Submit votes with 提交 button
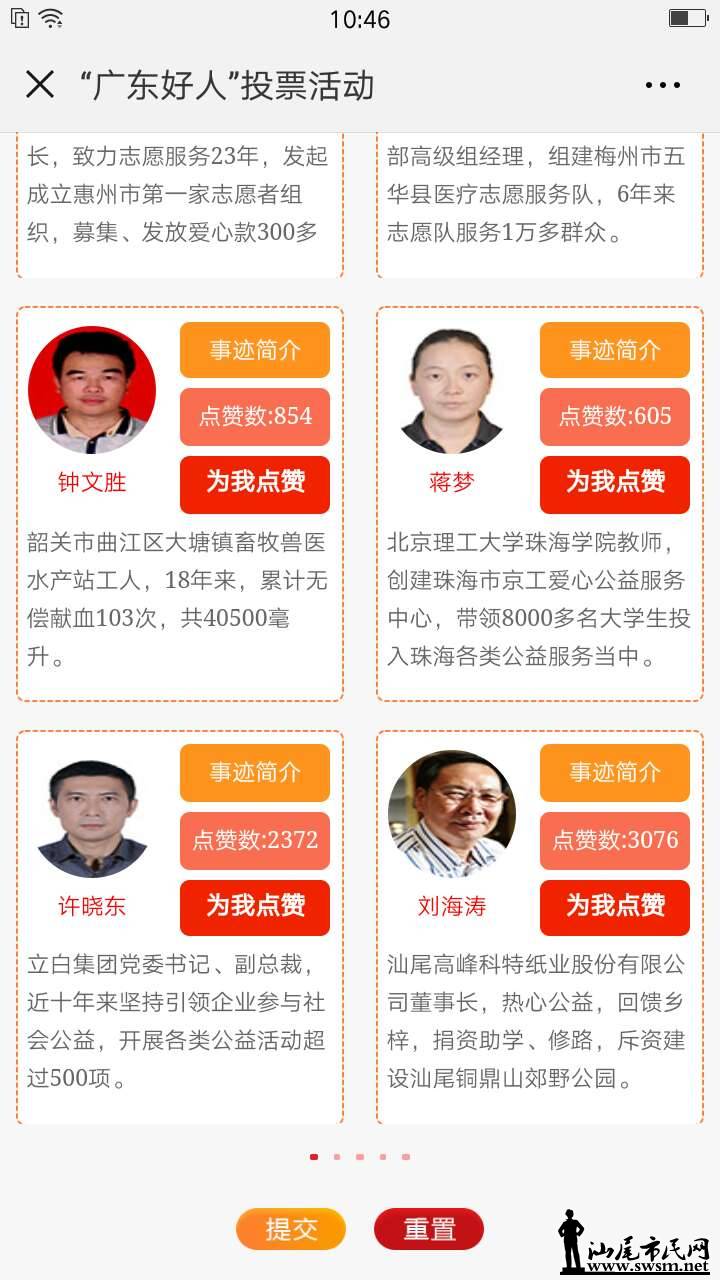 coord(291,1229)
